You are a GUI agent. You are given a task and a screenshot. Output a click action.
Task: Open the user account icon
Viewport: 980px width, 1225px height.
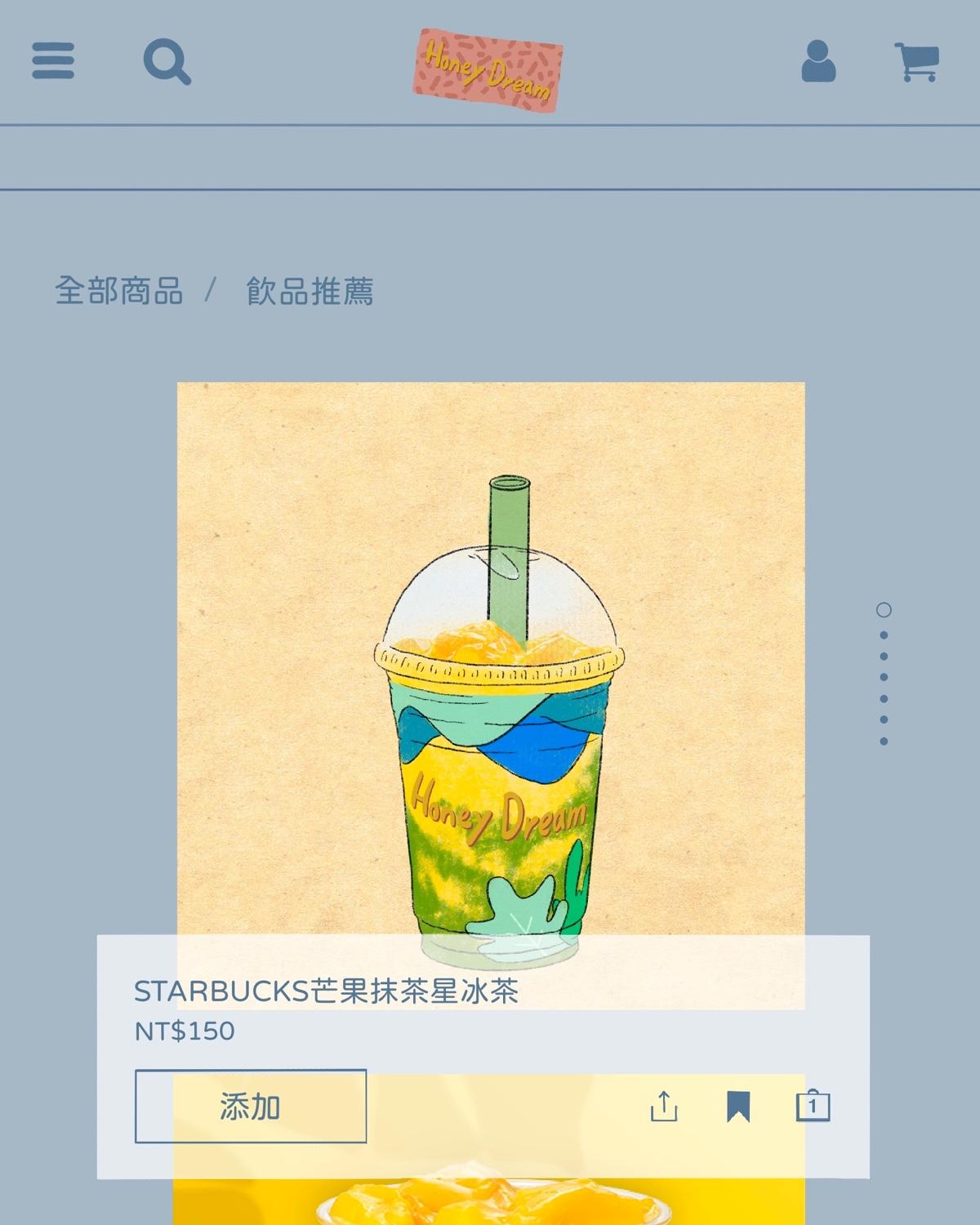[818, 62]
